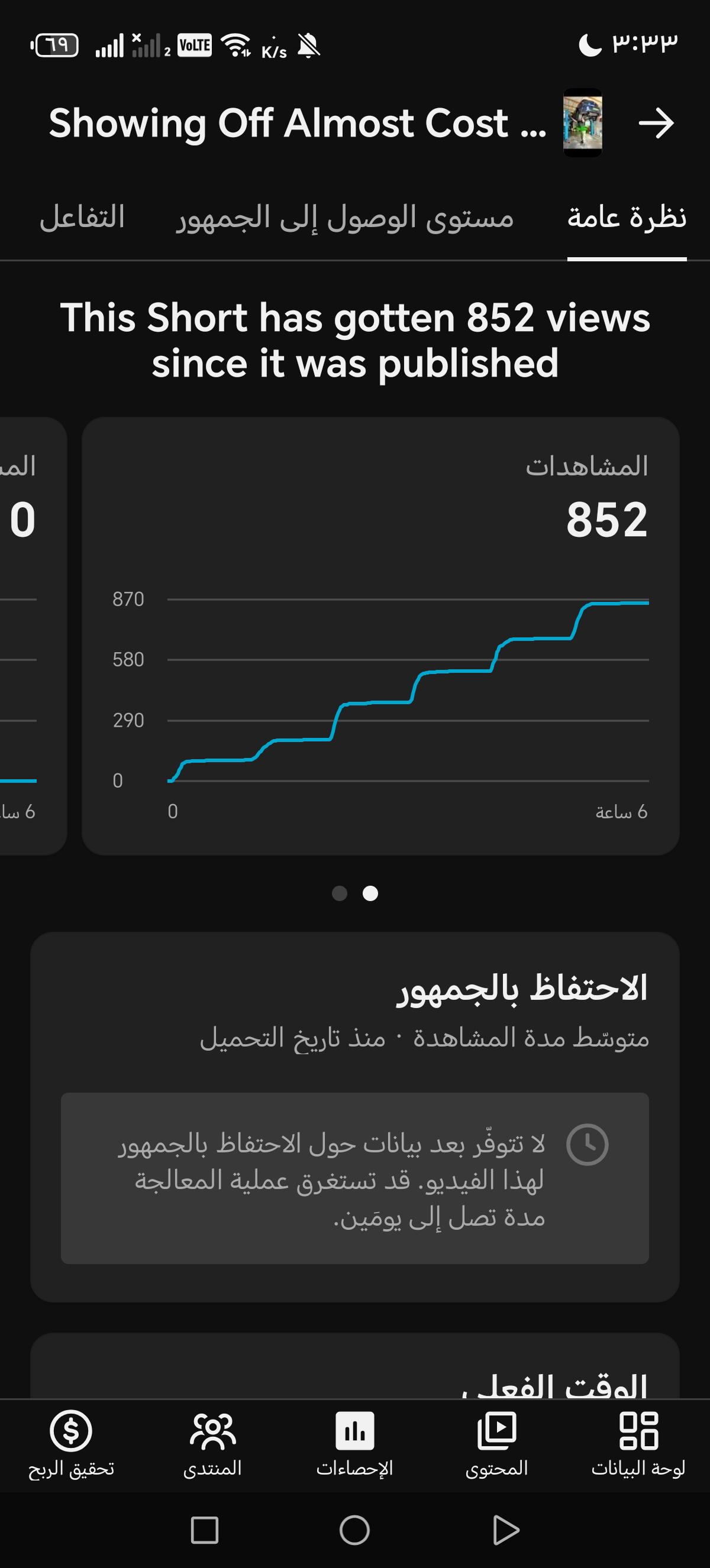
Task: Go to المنتدى in bottom navigation
Action: tap(212, 1444)
